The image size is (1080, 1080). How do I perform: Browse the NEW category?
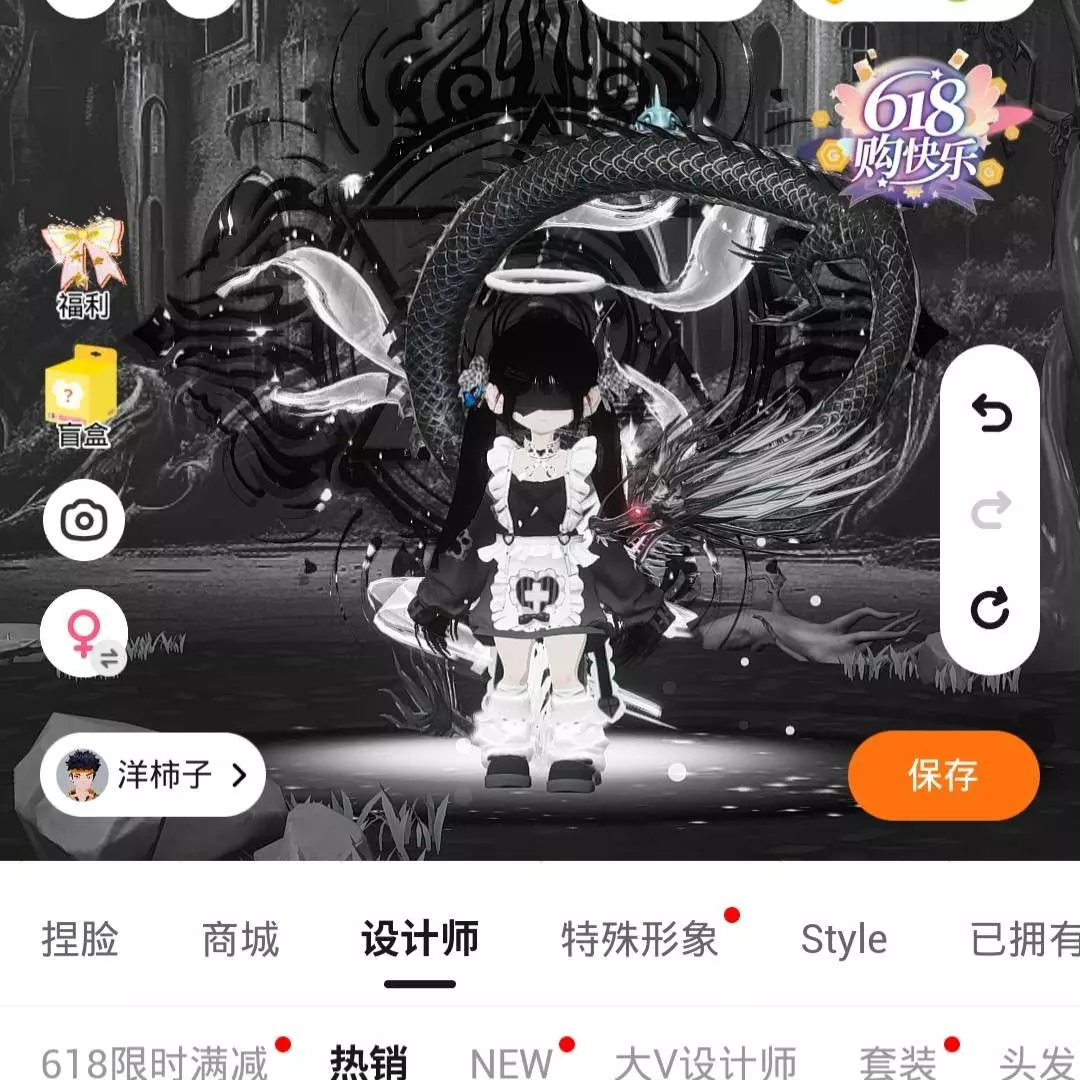click(x=511, y=1062)
